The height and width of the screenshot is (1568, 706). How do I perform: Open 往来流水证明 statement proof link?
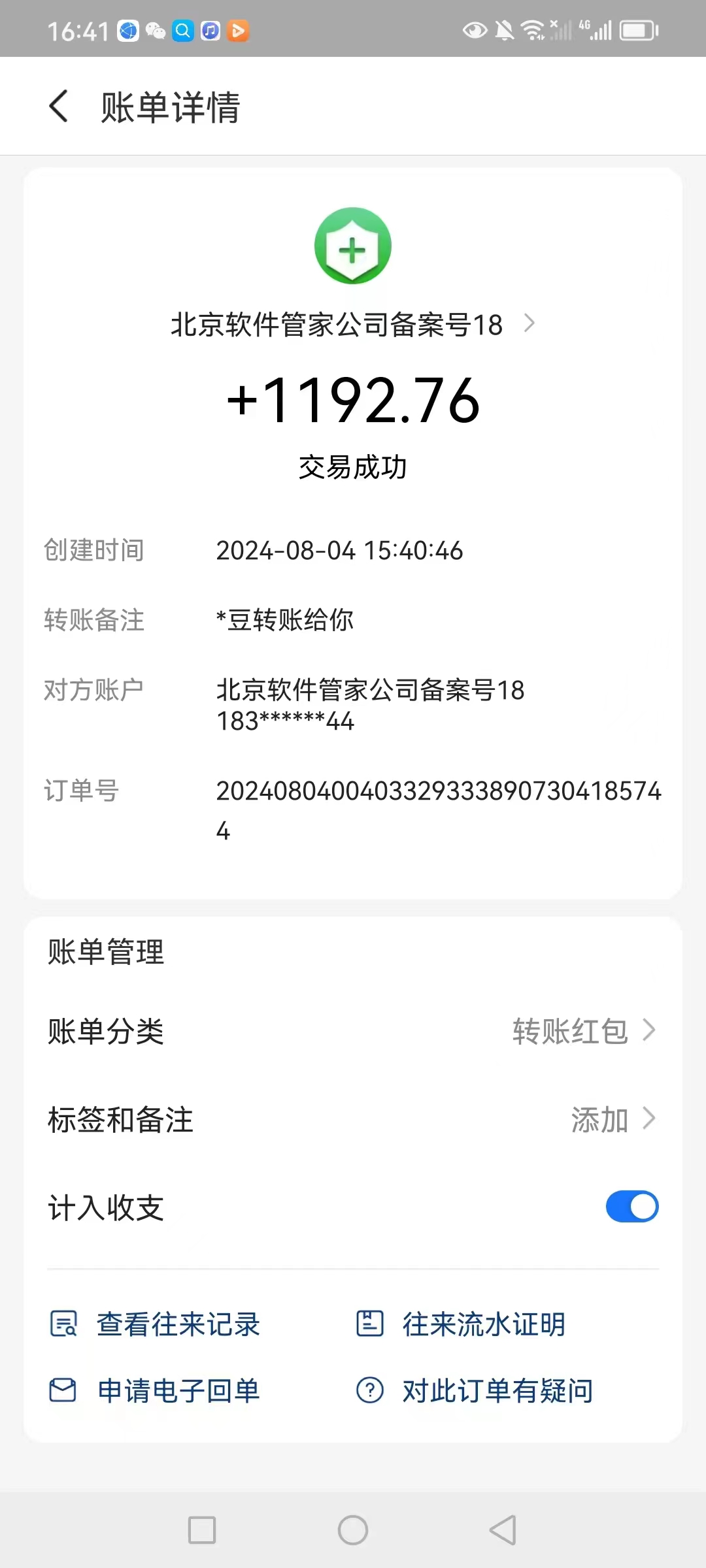coord(484,1324)
